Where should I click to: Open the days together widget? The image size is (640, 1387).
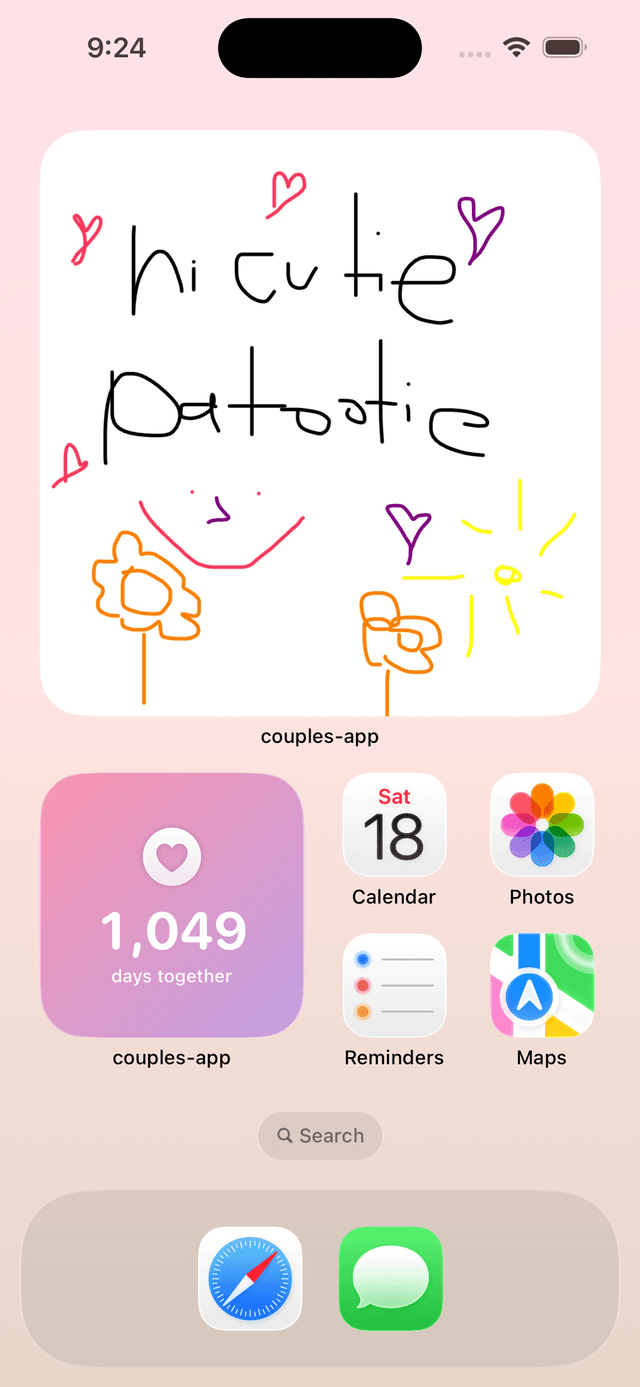(x=172, y=904)
